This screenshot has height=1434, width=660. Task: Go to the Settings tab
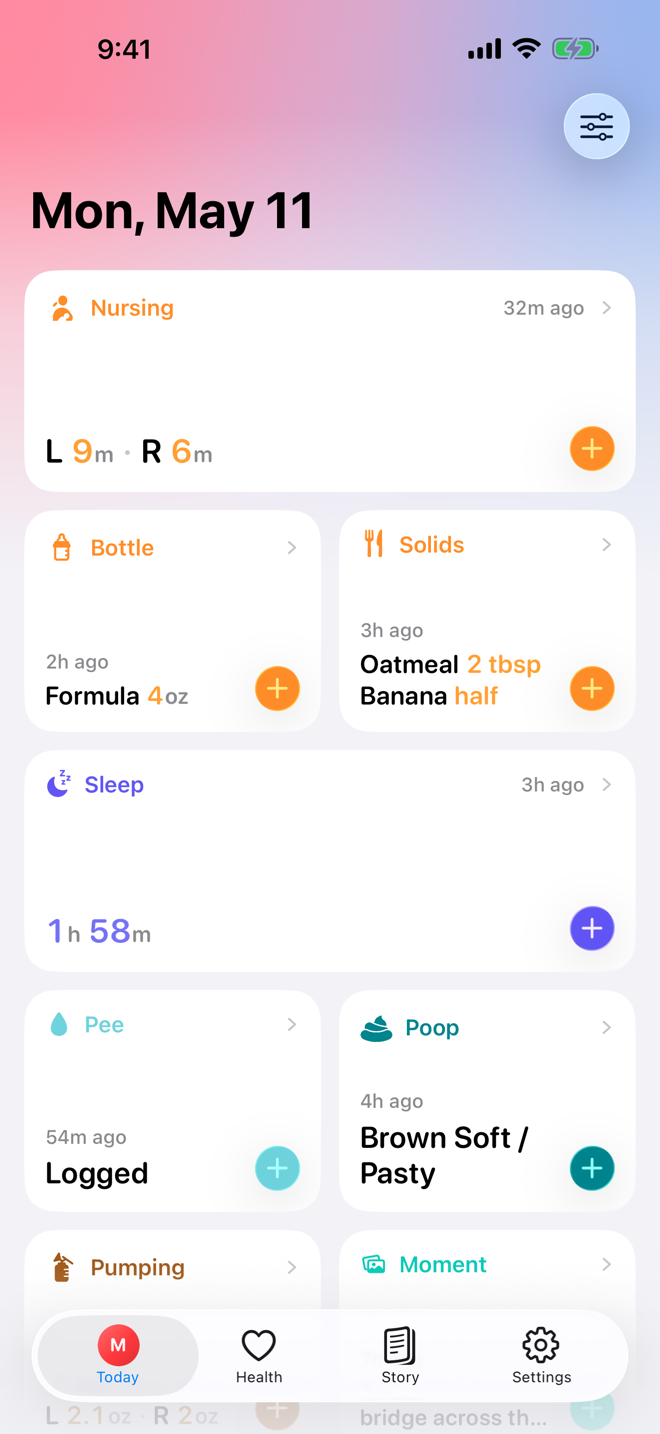pos(541,1357)
